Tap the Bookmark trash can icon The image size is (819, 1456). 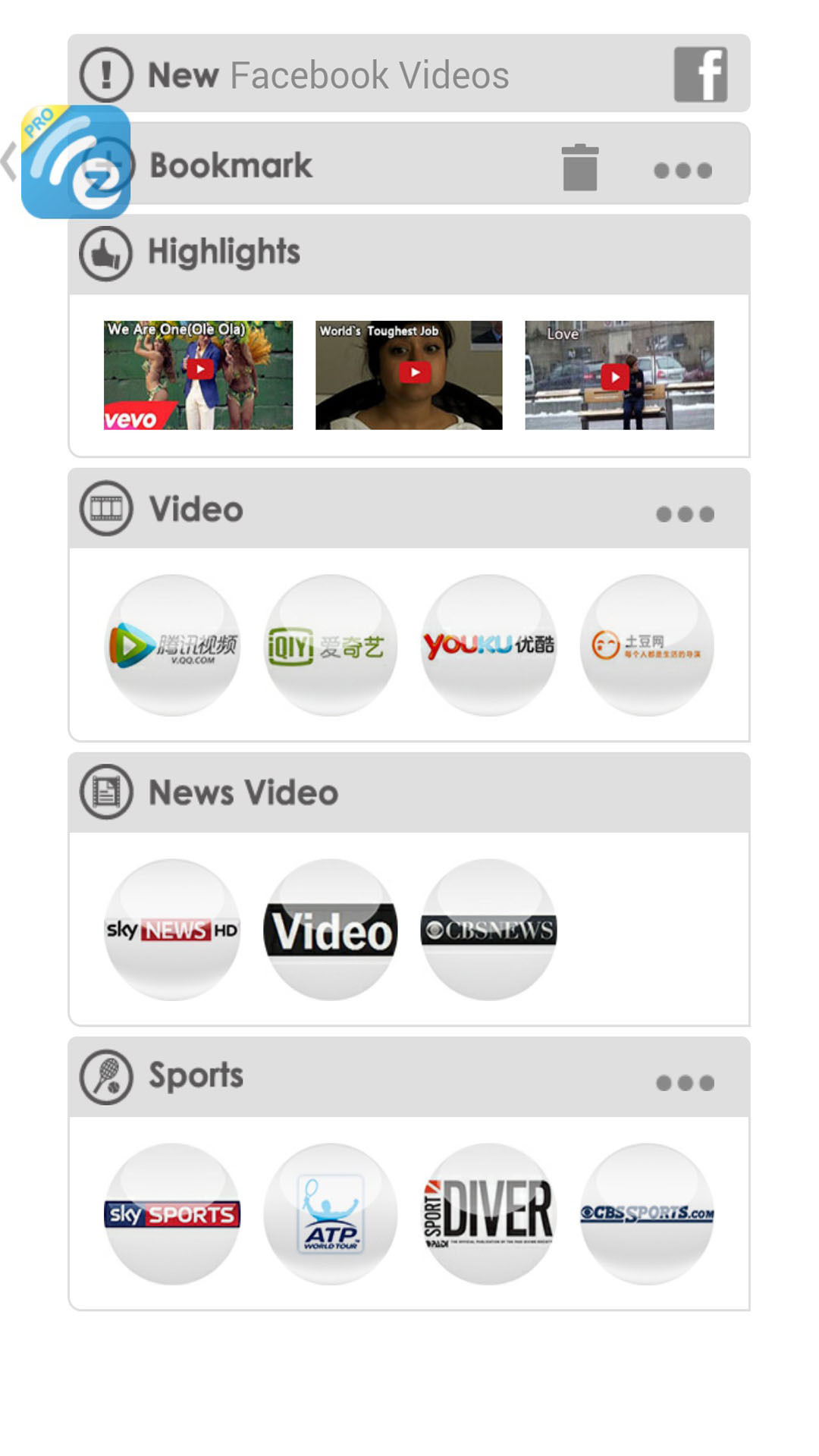[580, 168]
